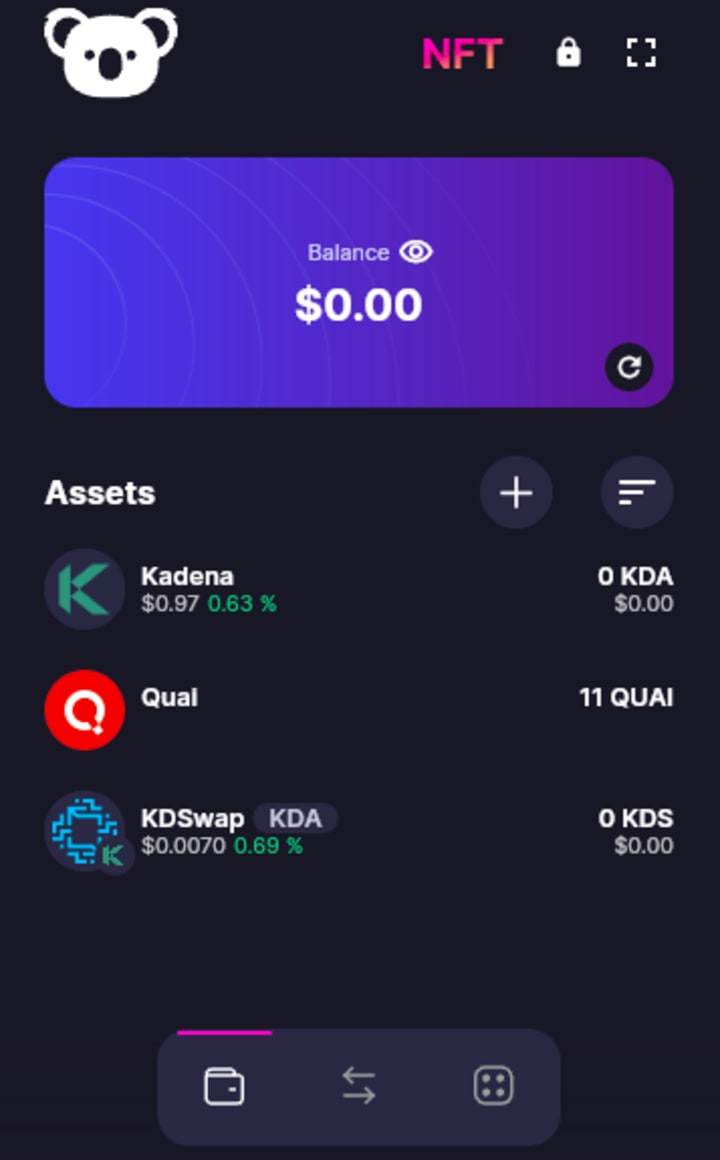Add a new asset with the plus button
The image size is (720, 1160).
pyautogui.click(x=516, y=492)
